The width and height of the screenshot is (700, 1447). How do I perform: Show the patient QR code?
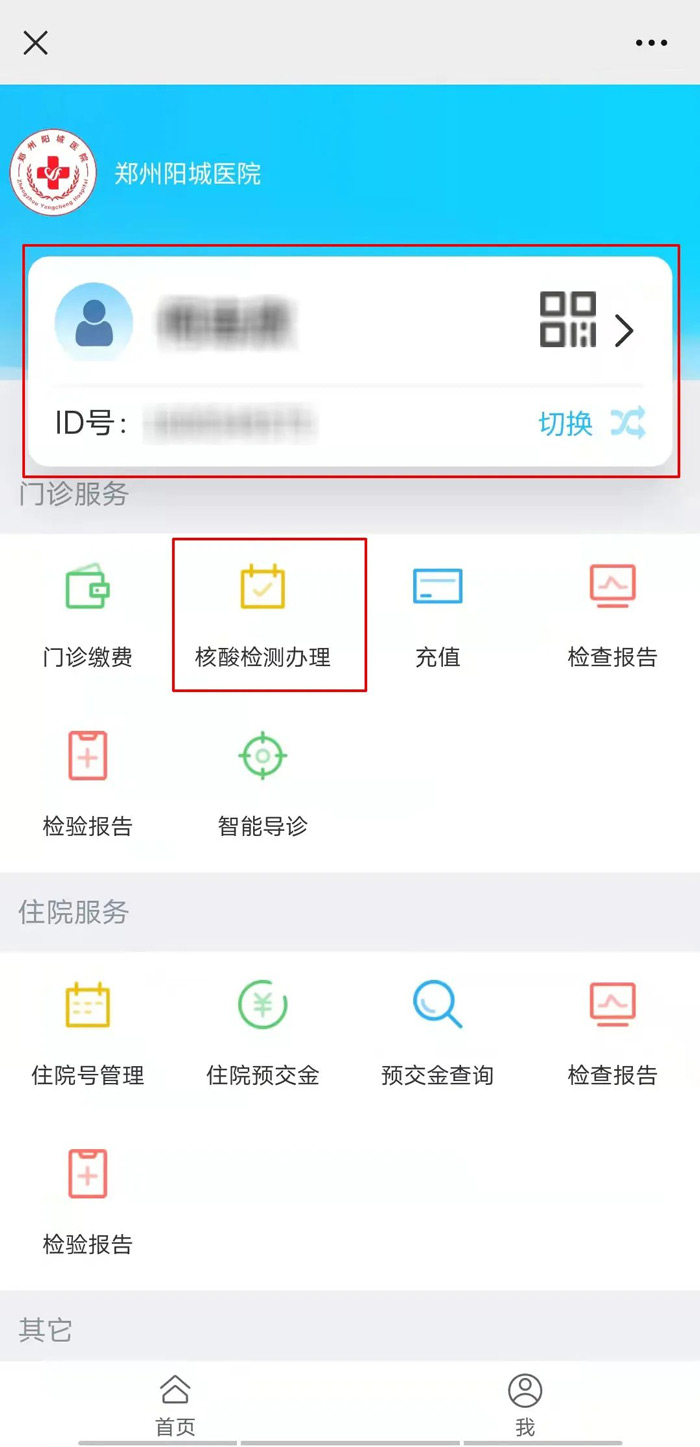point(568,320)
